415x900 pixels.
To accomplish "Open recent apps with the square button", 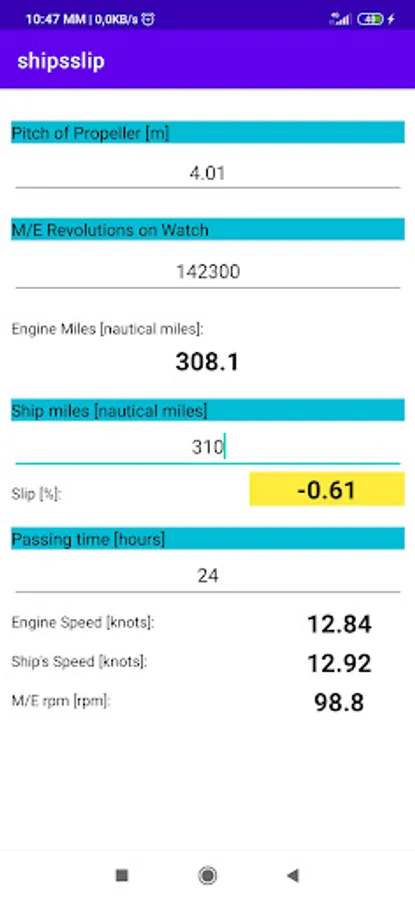I will (122, 875).
